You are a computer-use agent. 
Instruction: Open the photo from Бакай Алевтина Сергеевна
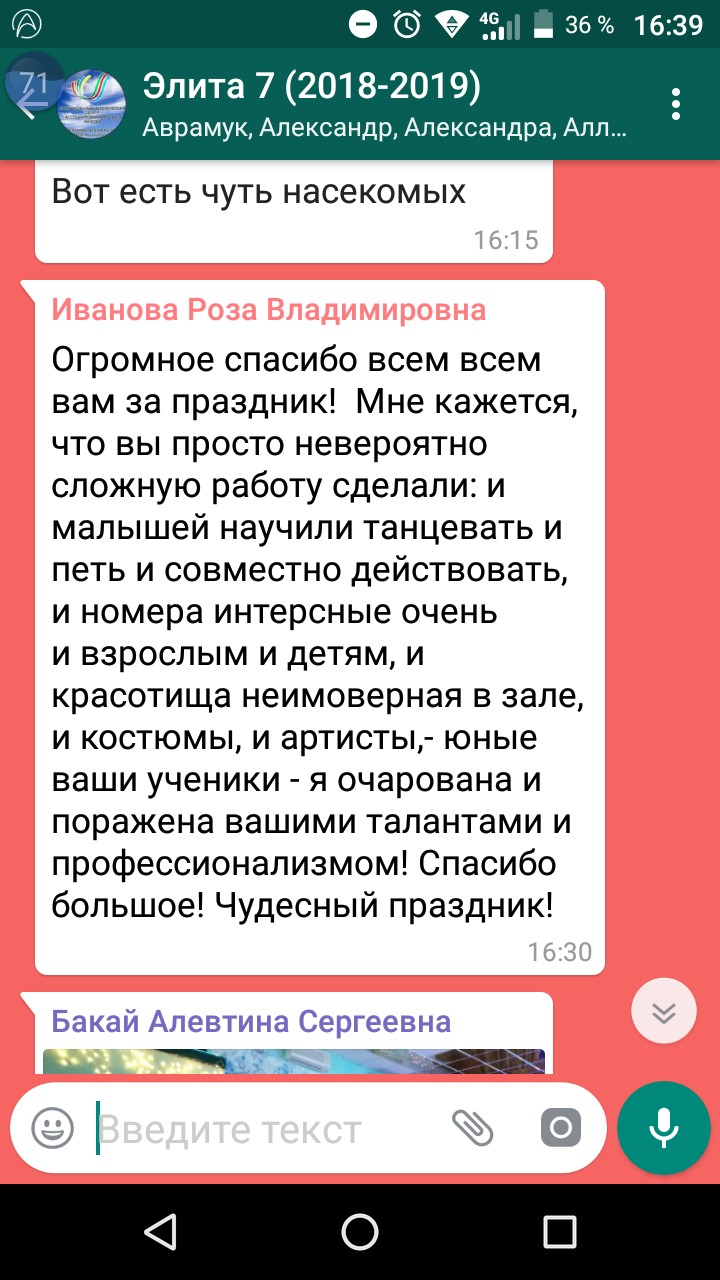[x=293, y=1060]
